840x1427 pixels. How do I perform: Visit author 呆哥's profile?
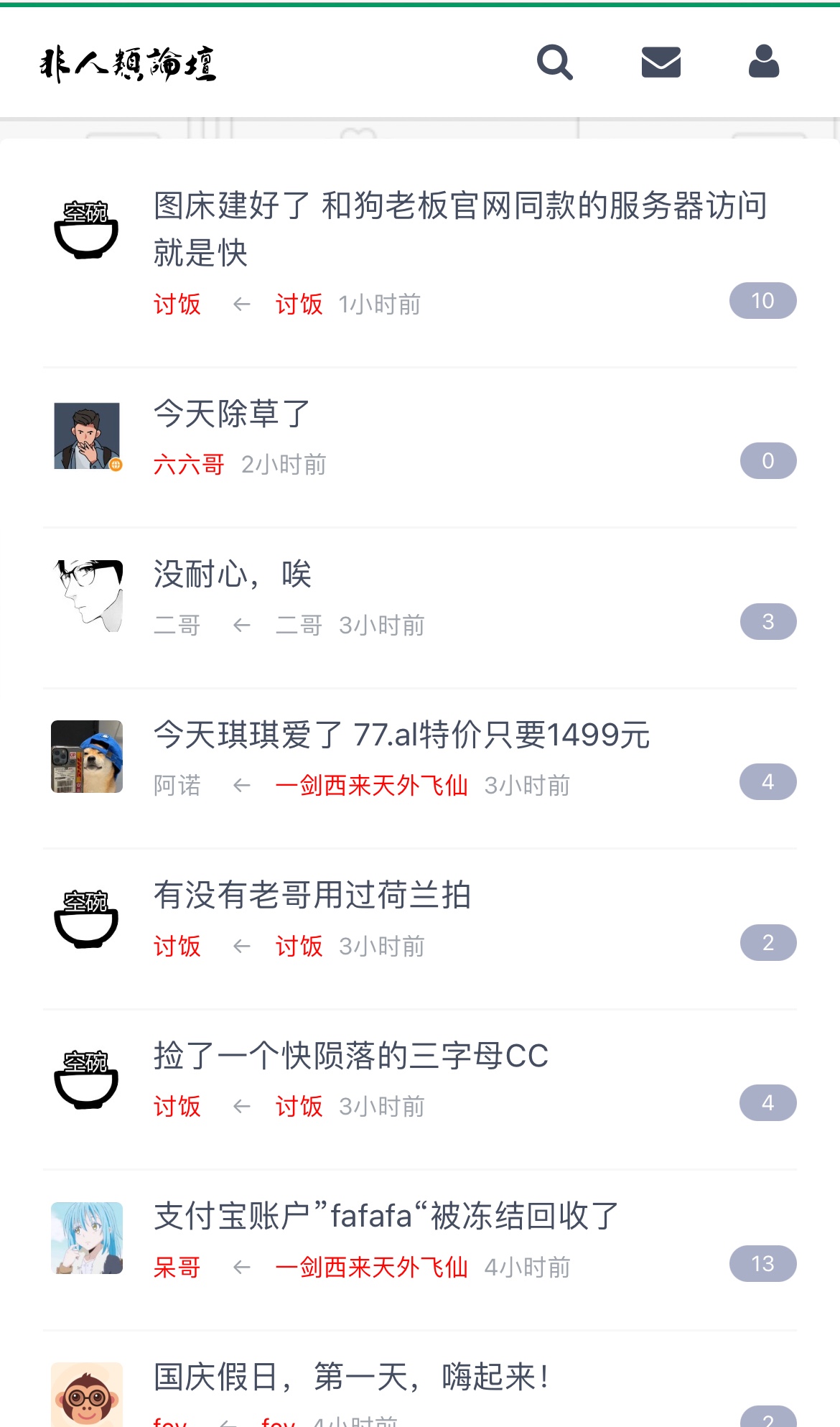pyautogui.click(x=177, y=1268)
